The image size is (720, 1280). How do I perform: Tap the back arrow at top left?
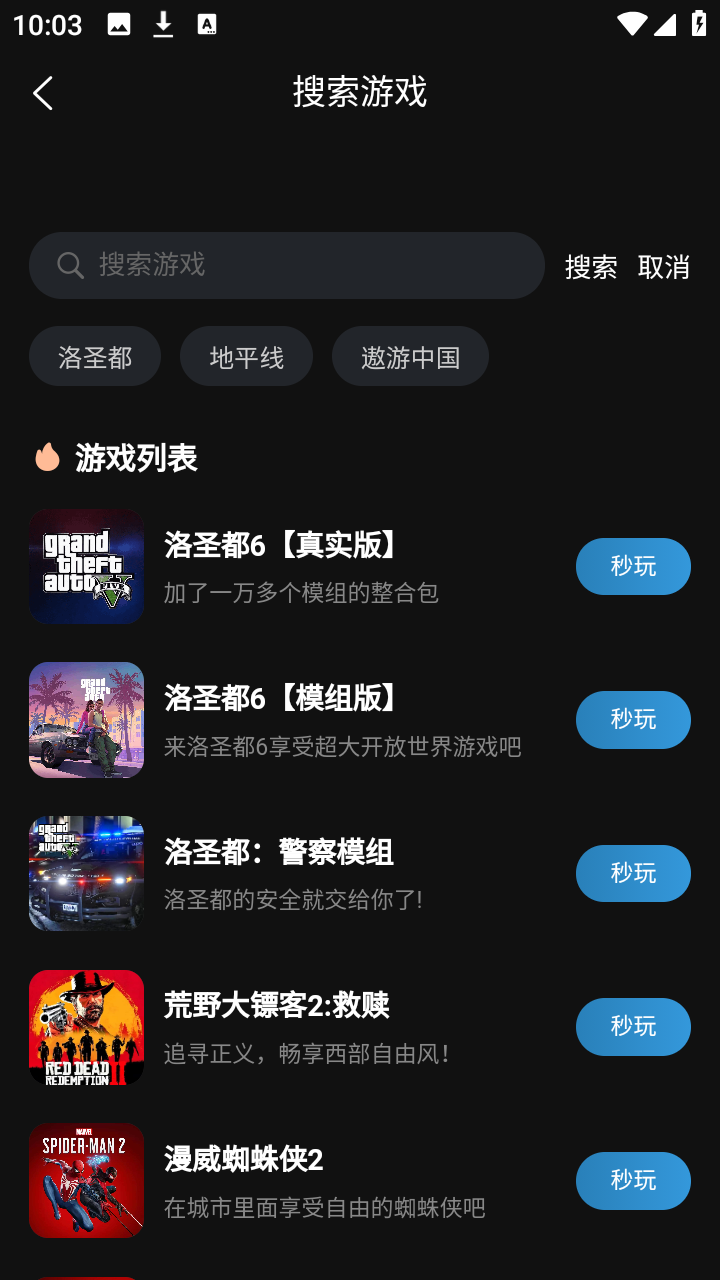[x=42, y=92]
